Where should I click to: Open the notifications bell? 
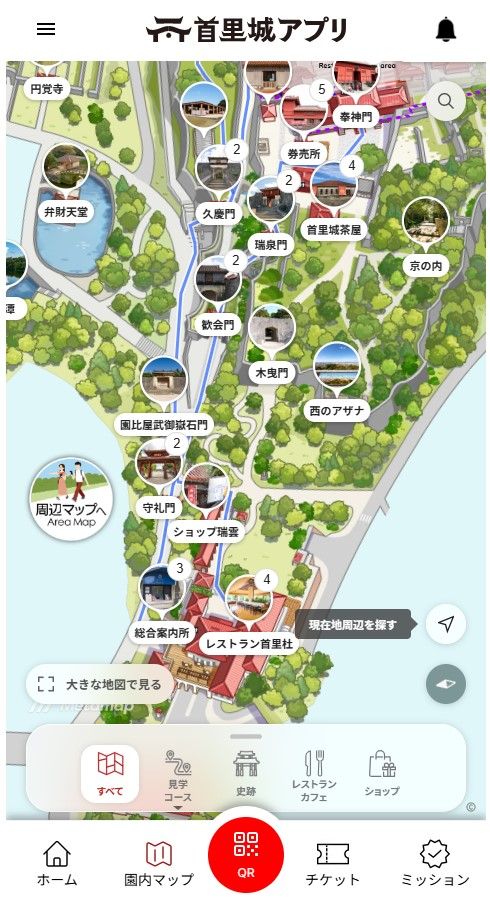(446, 29)
